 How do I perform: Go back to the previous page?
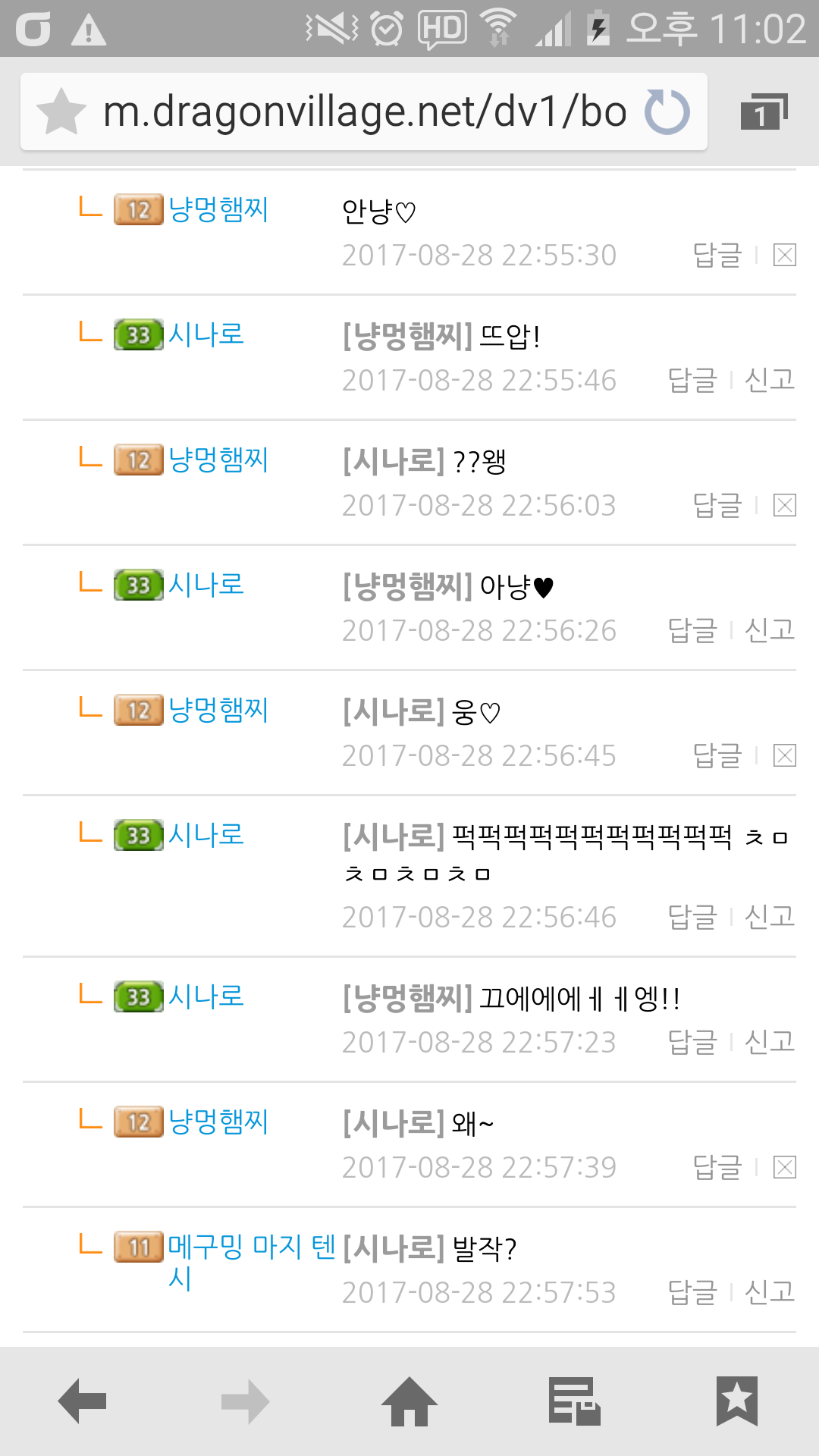click(x=82, y=1401)
